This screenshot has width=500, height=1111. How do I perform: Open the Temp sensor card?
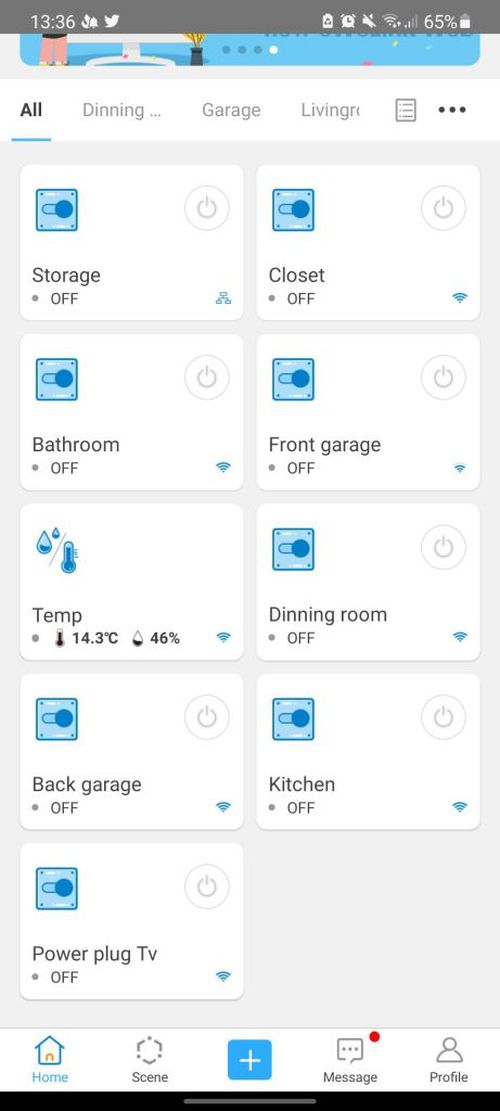(132, 582)
